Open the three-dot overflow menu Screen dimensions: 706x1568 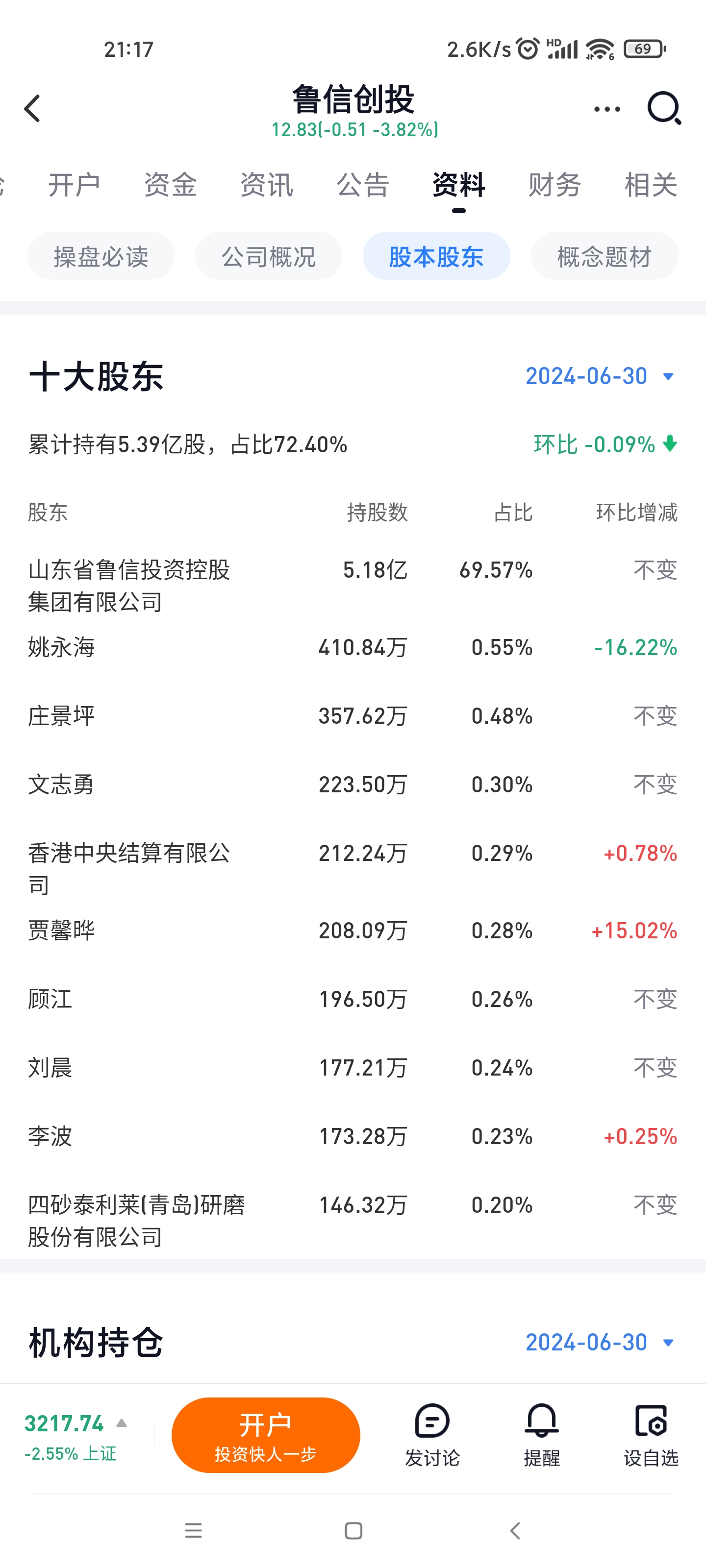(x=606, y=109)
